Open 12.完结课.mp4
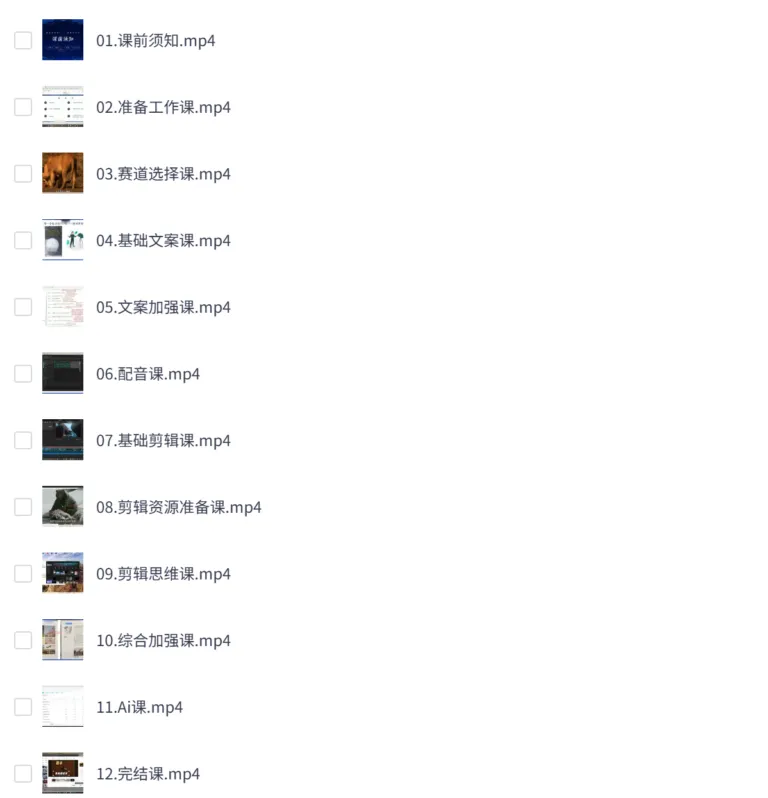This screenshot has height=798, width=768. click(148, 774)
